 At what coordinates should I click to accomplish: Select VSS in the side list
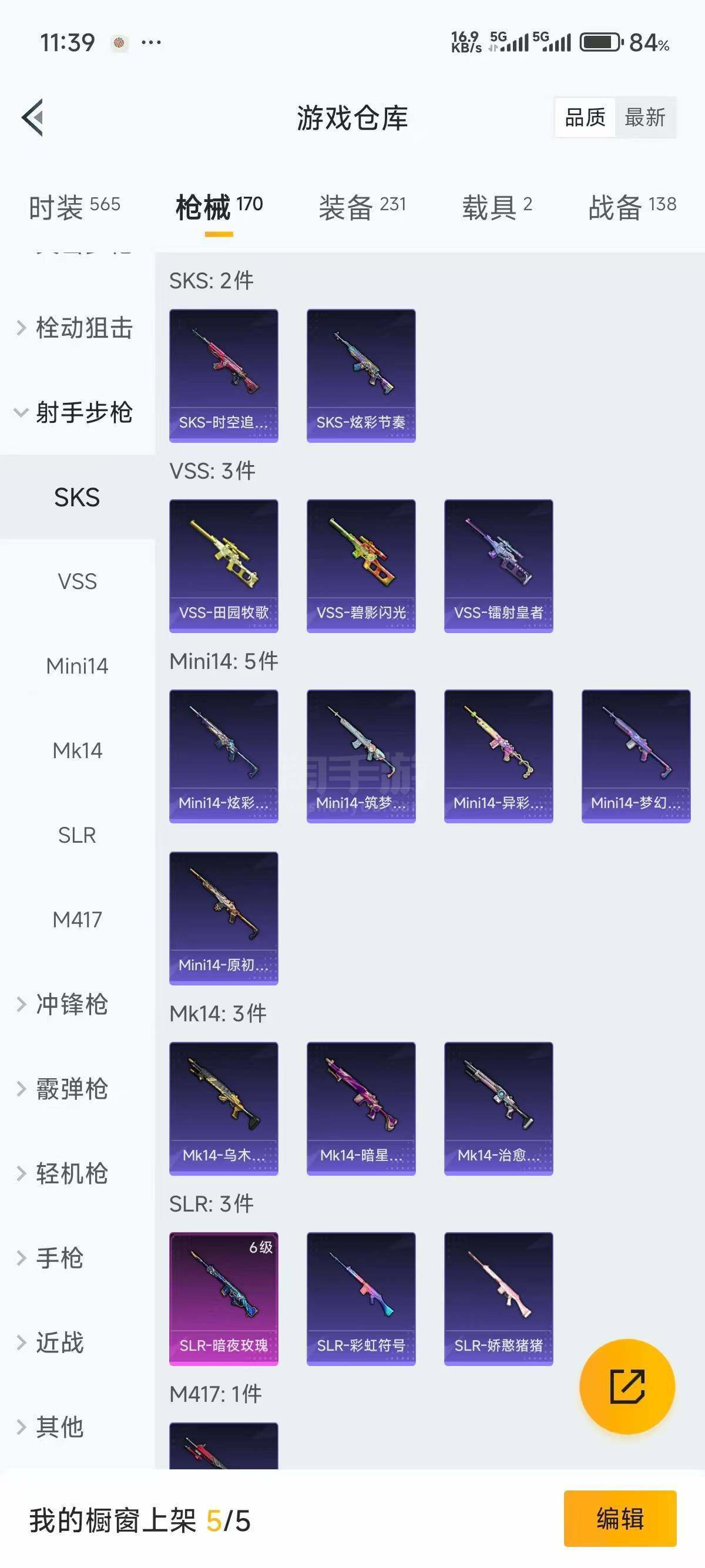[77, 581]
